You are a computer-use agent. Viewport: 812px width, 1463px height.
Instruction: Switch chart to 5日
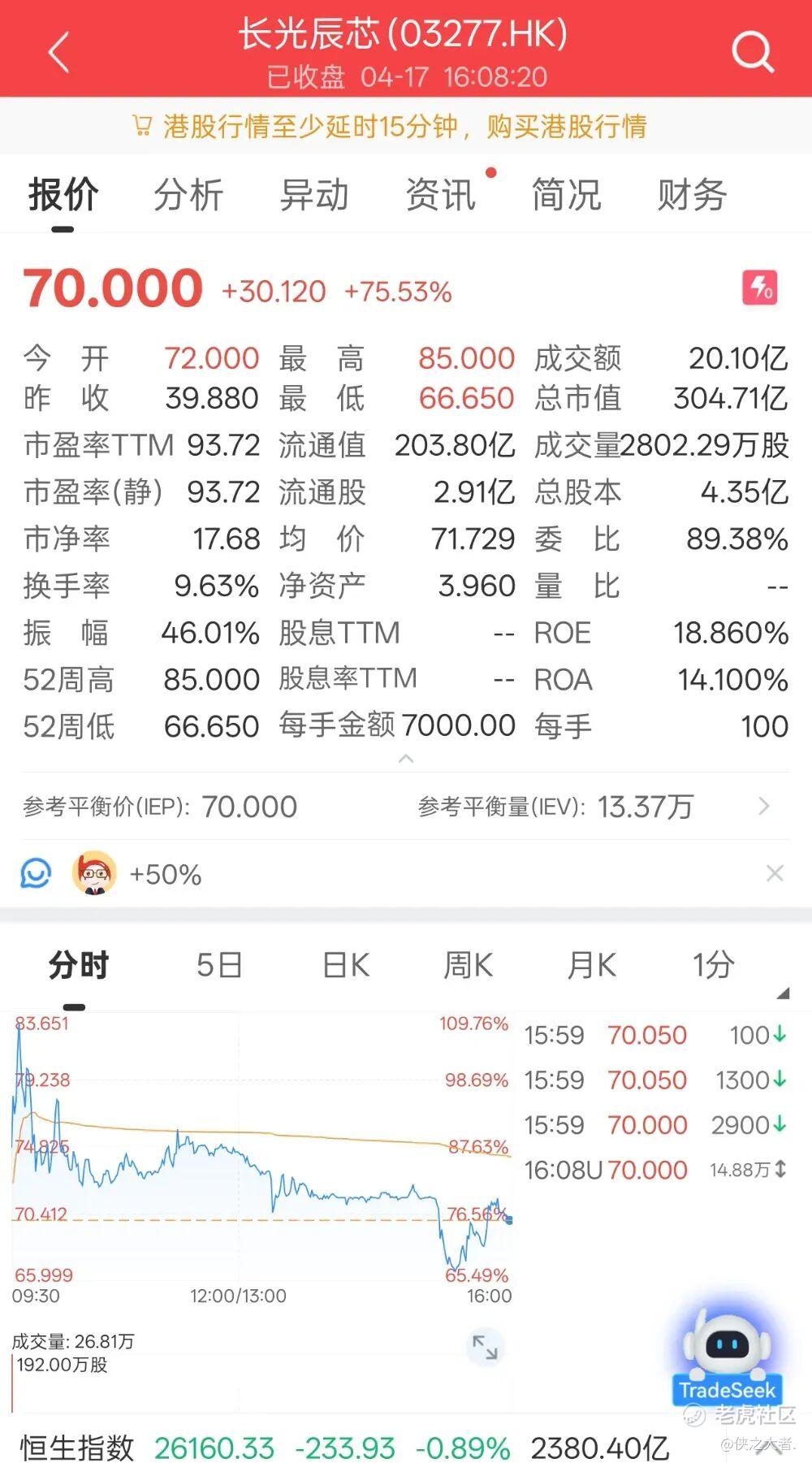click(219, 966)
